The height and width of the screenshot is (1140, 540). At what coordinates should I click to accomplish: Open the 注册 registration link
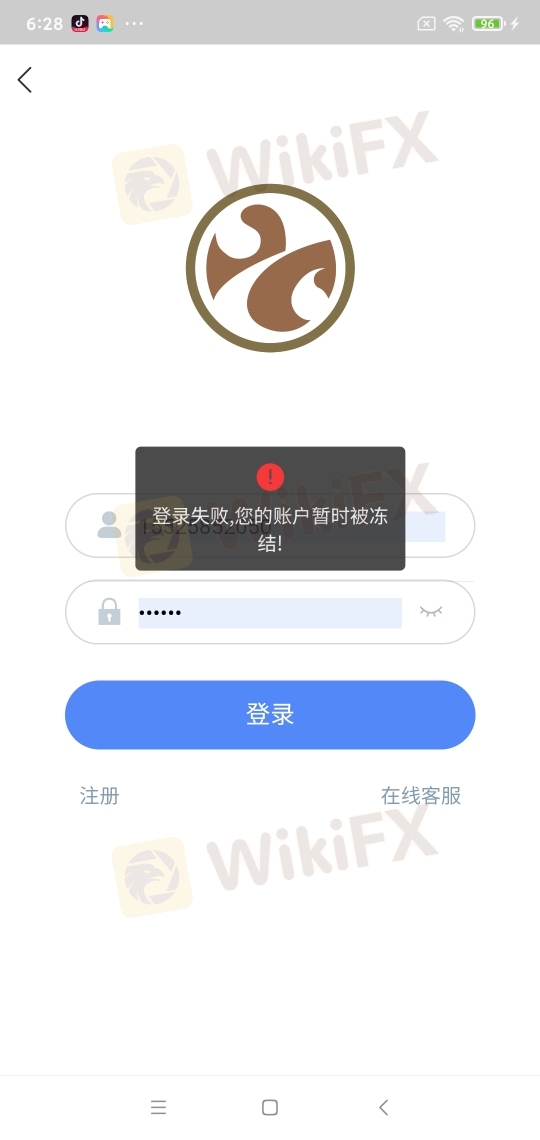coord(100,795)
